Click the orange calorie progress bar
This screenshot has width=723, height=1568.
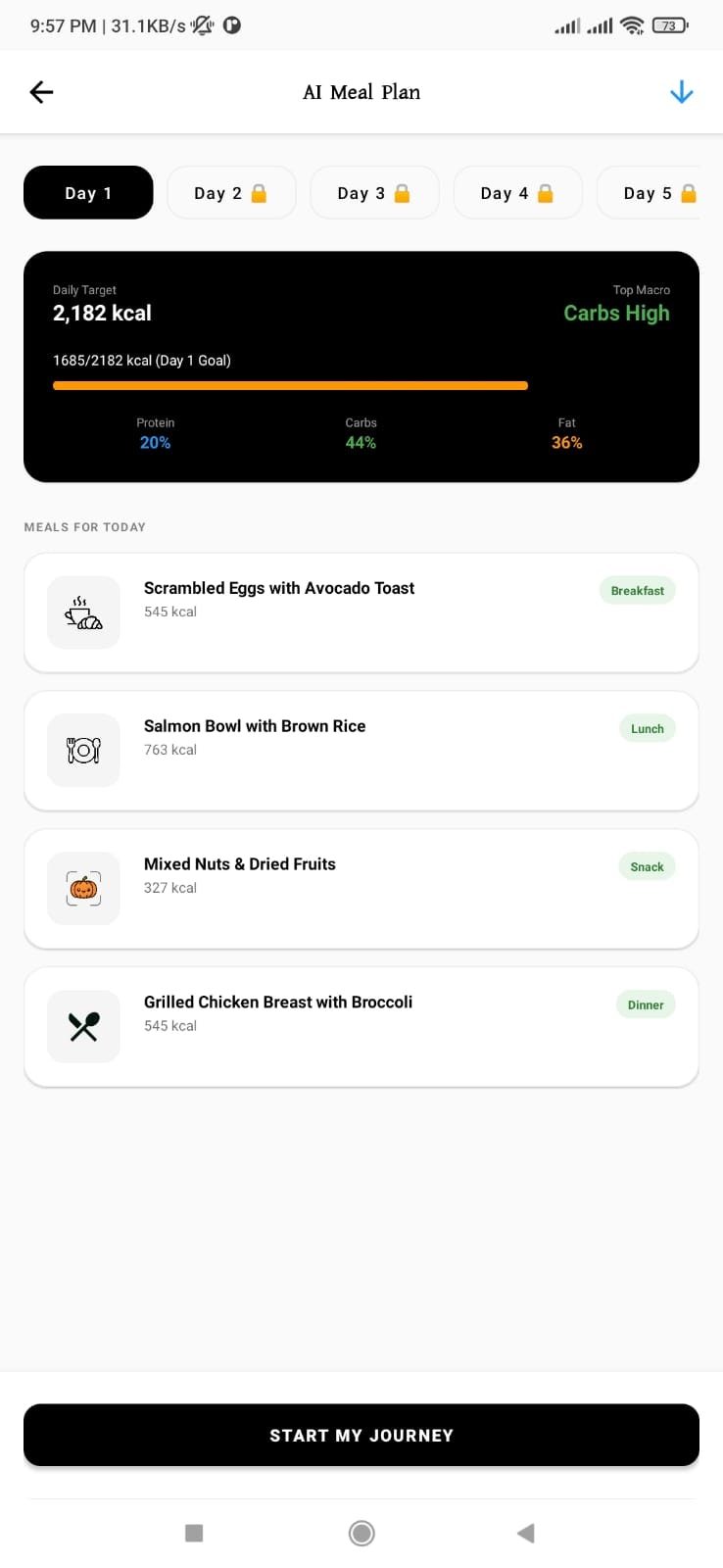pyautogui.click(x=290, y=385)
